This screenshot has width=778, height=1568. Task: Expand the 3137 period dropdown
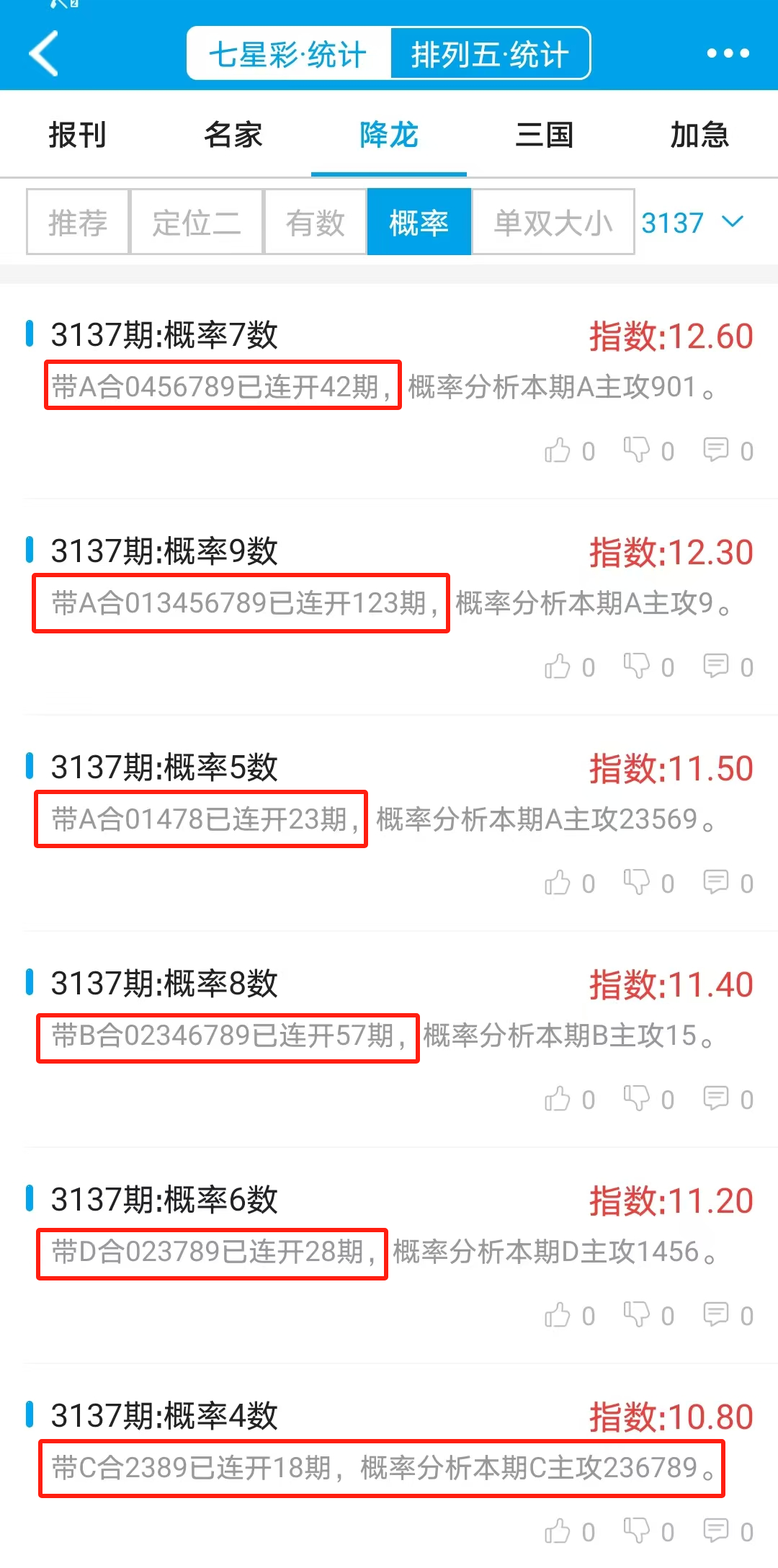[x=692, y=222]
